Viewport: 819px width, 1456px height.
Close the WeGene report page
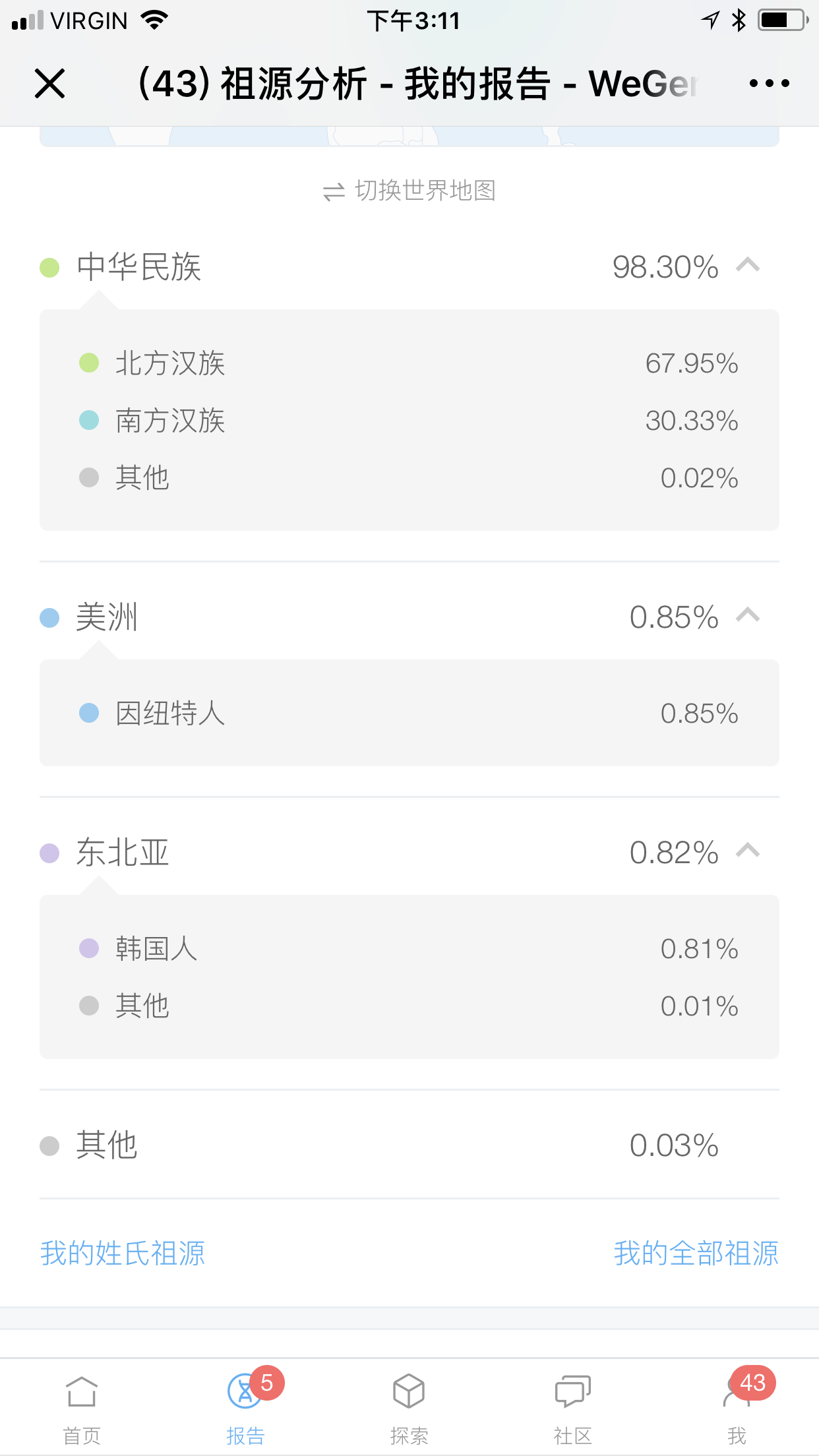click(x=50, y=84)
